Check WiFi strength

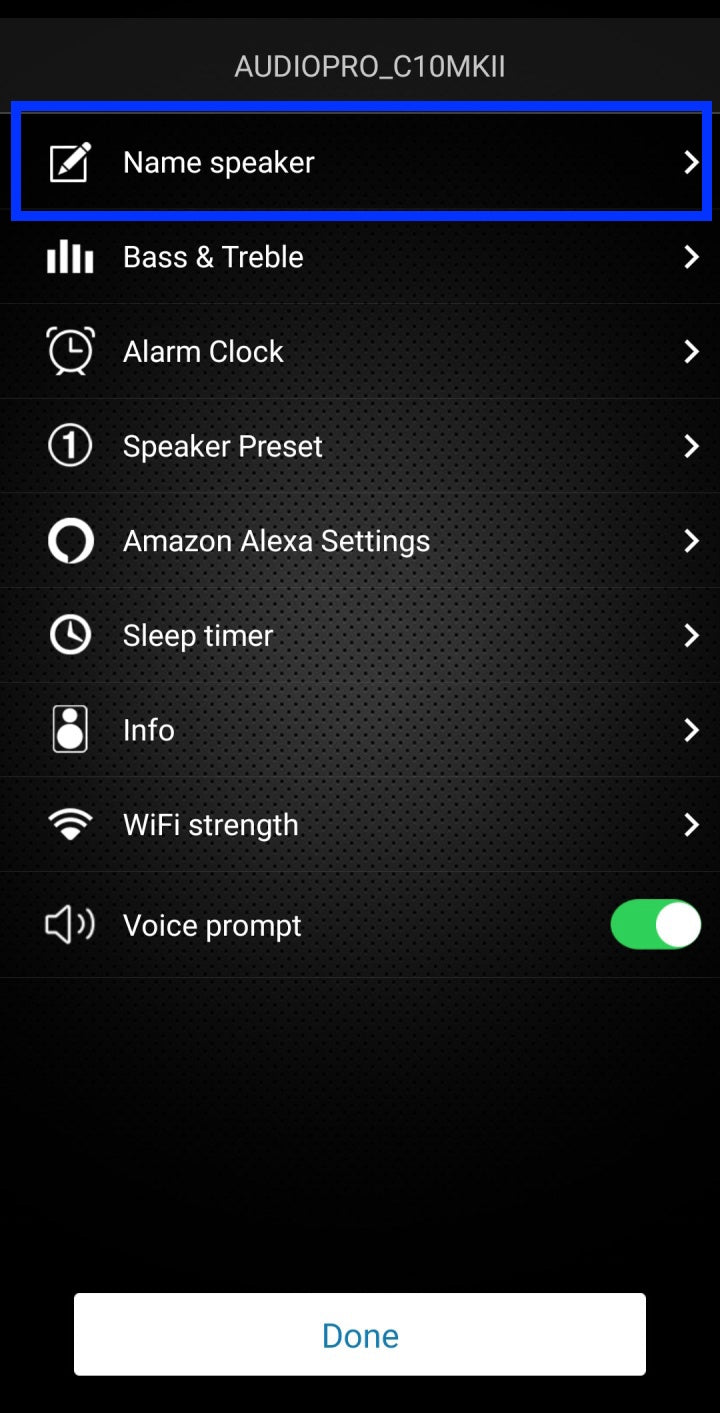[360, 825]
